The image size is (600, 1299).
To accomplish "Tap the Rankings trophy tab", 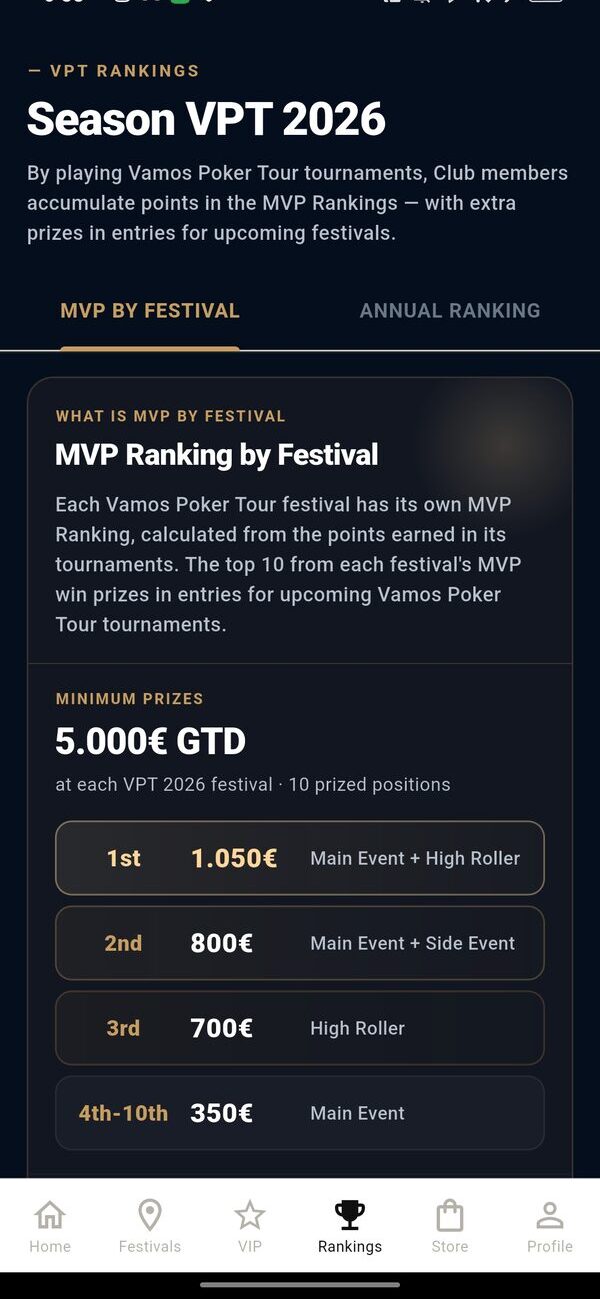I will coord(350,1226).
